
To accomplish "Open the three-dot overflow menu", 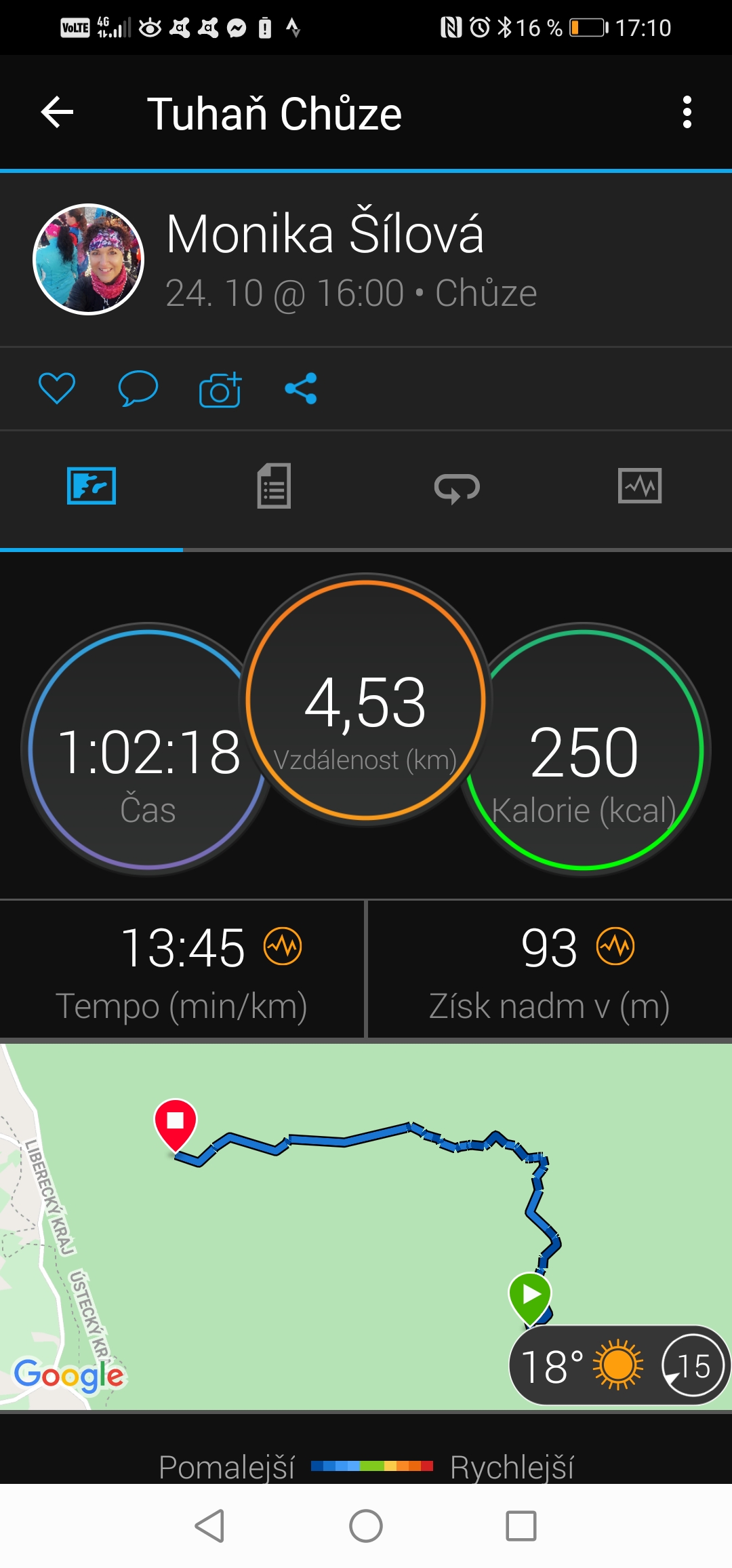I will [x=687, y=112].
